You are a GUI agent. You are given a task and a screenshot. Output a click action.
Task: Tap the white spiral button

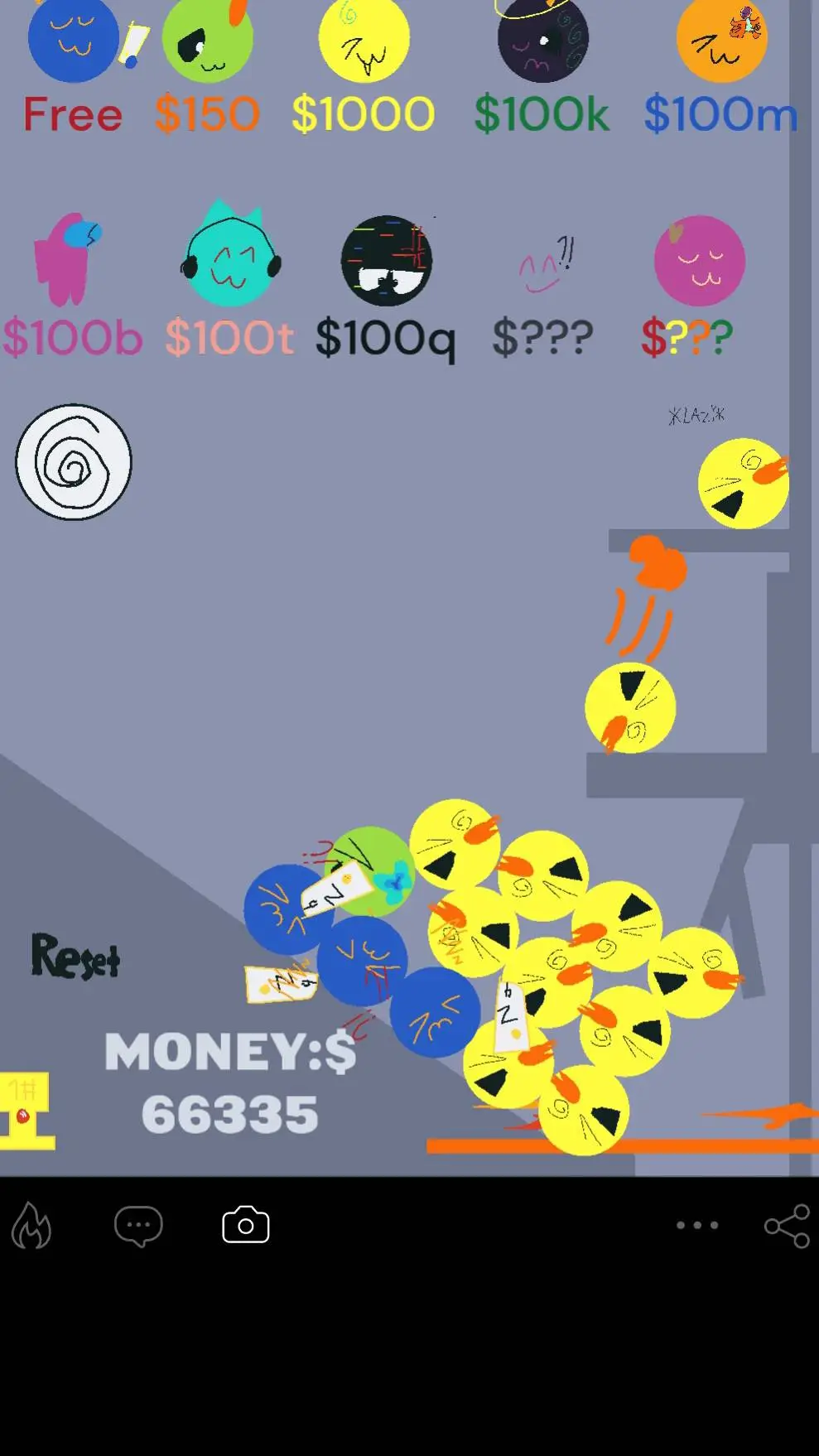click(x=74, y=462)
